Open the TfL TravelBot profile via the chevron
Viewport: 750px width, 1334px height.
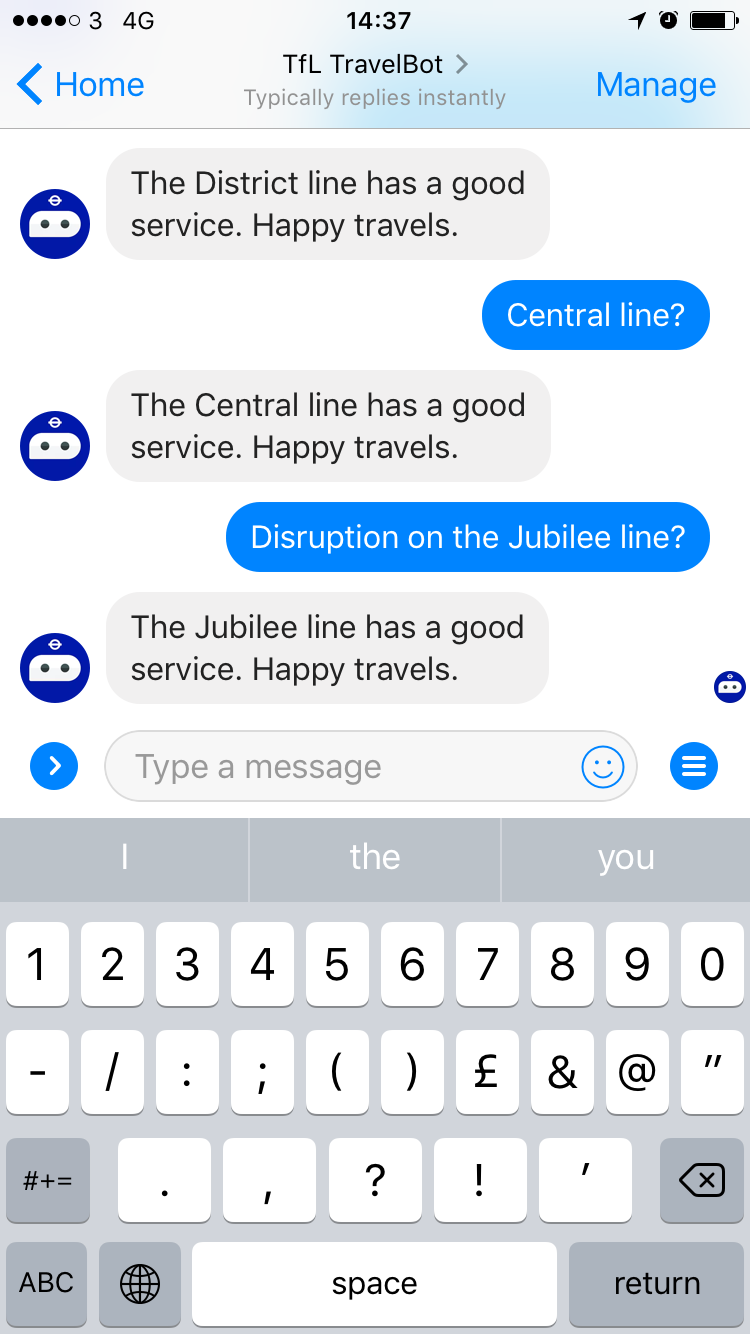point(461,64)
